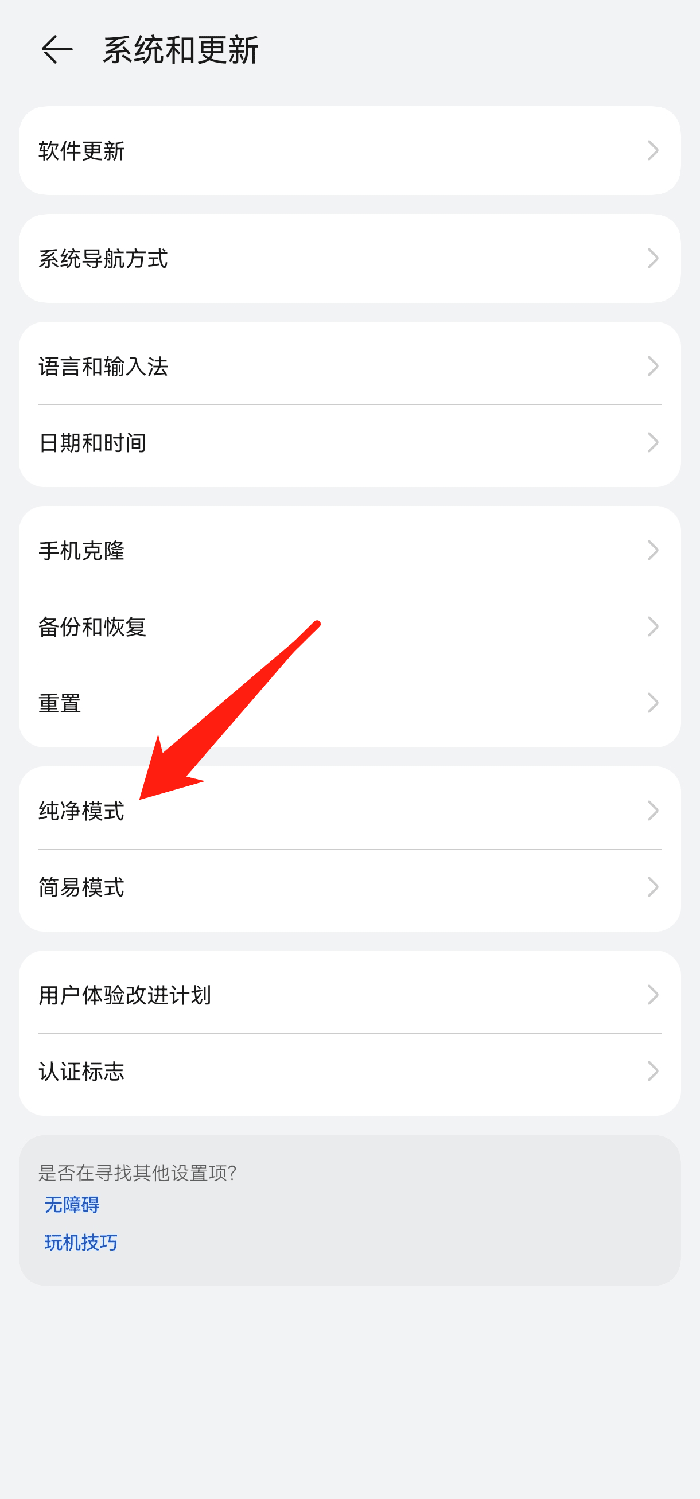
Task: Open 系统导航方式 option
Action: (x=349, y=259)
